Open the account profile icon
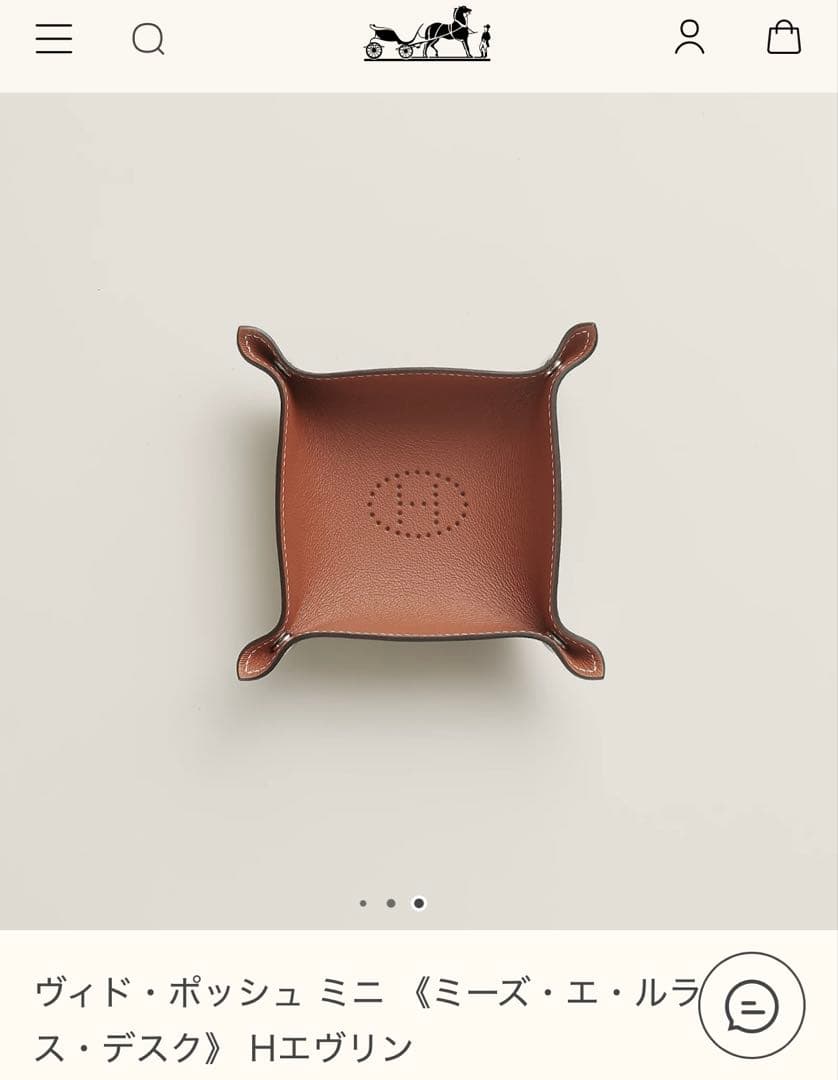Viewport: 838px width, 1080px height. pos(689,38)
